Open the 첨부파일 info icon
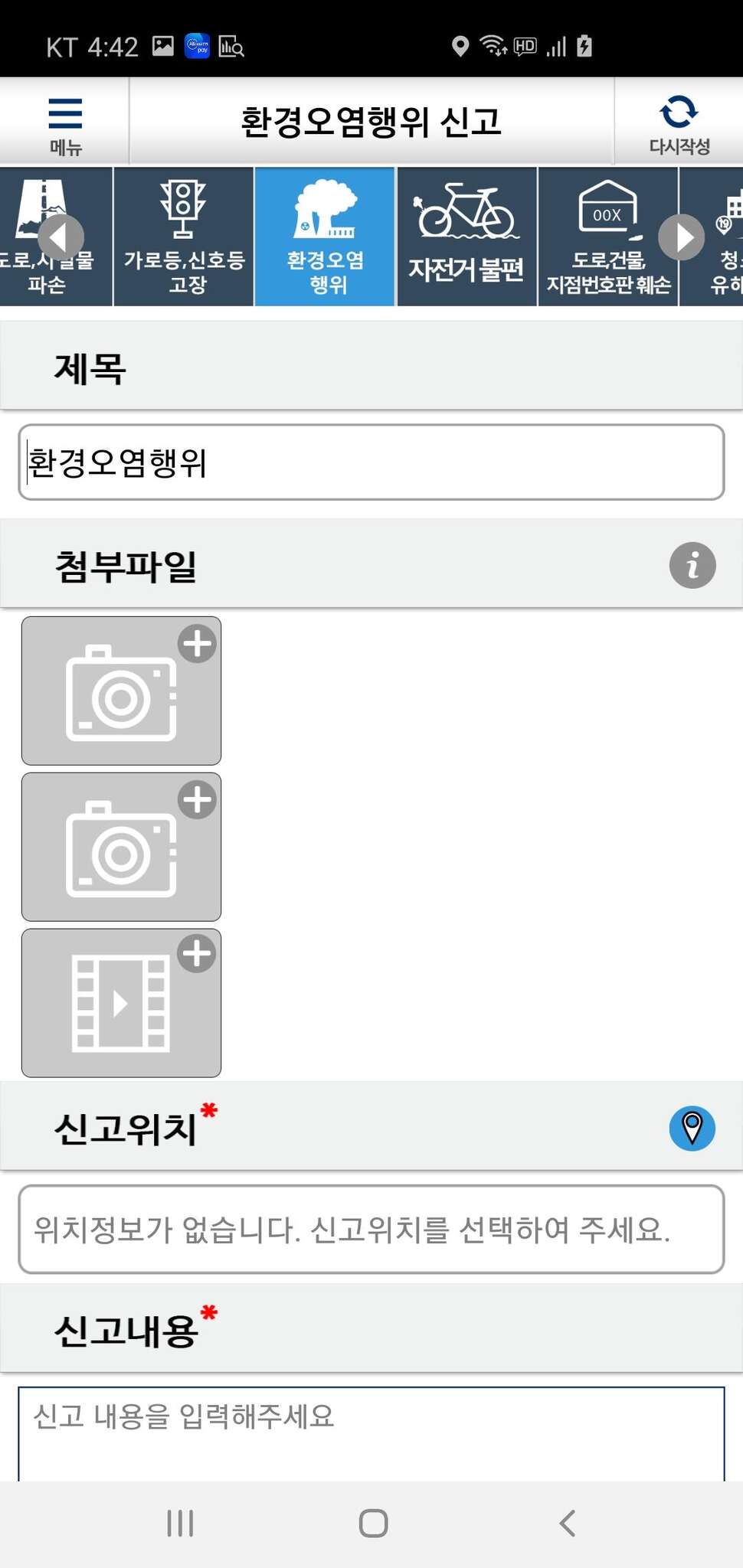This screenshot has width=743, height=1568. [x=692, y=566]
